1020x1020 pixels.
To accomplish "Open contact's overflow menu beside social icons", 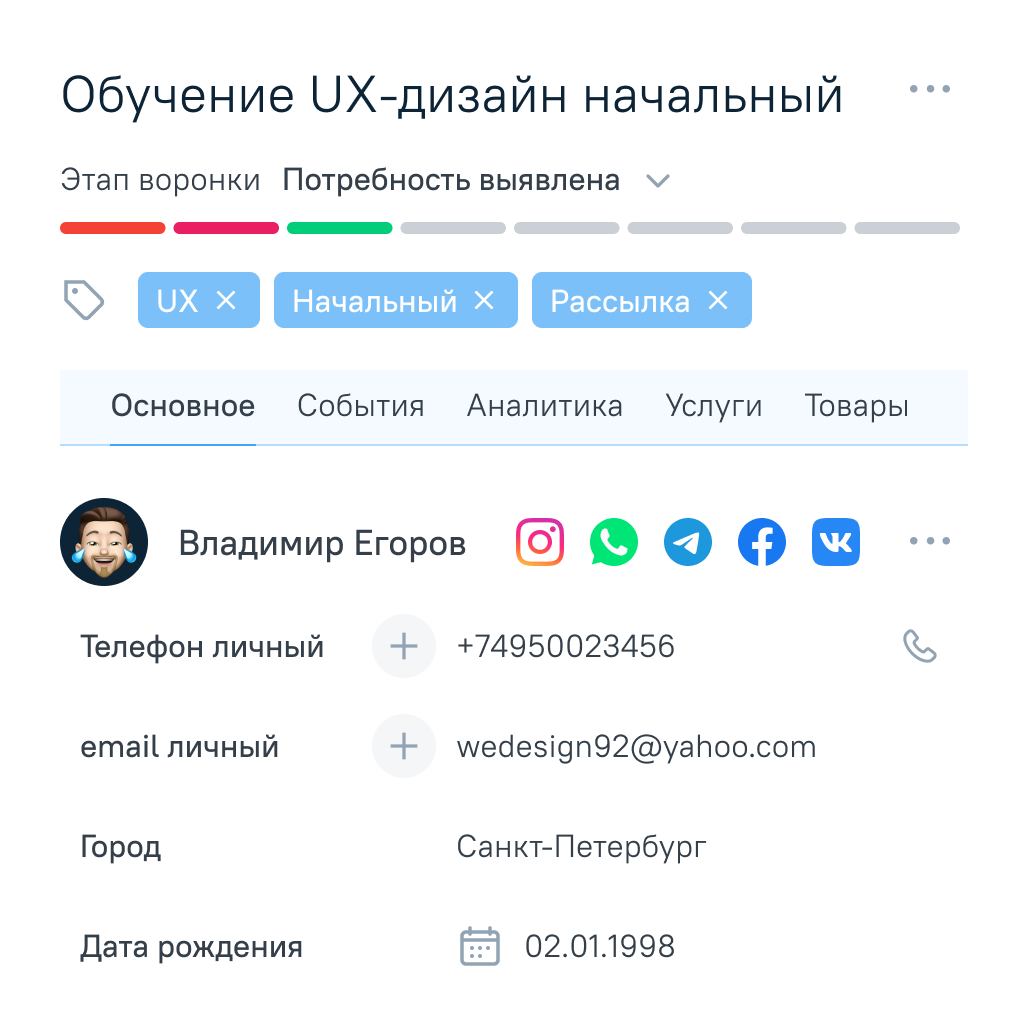I will [929, 541].
